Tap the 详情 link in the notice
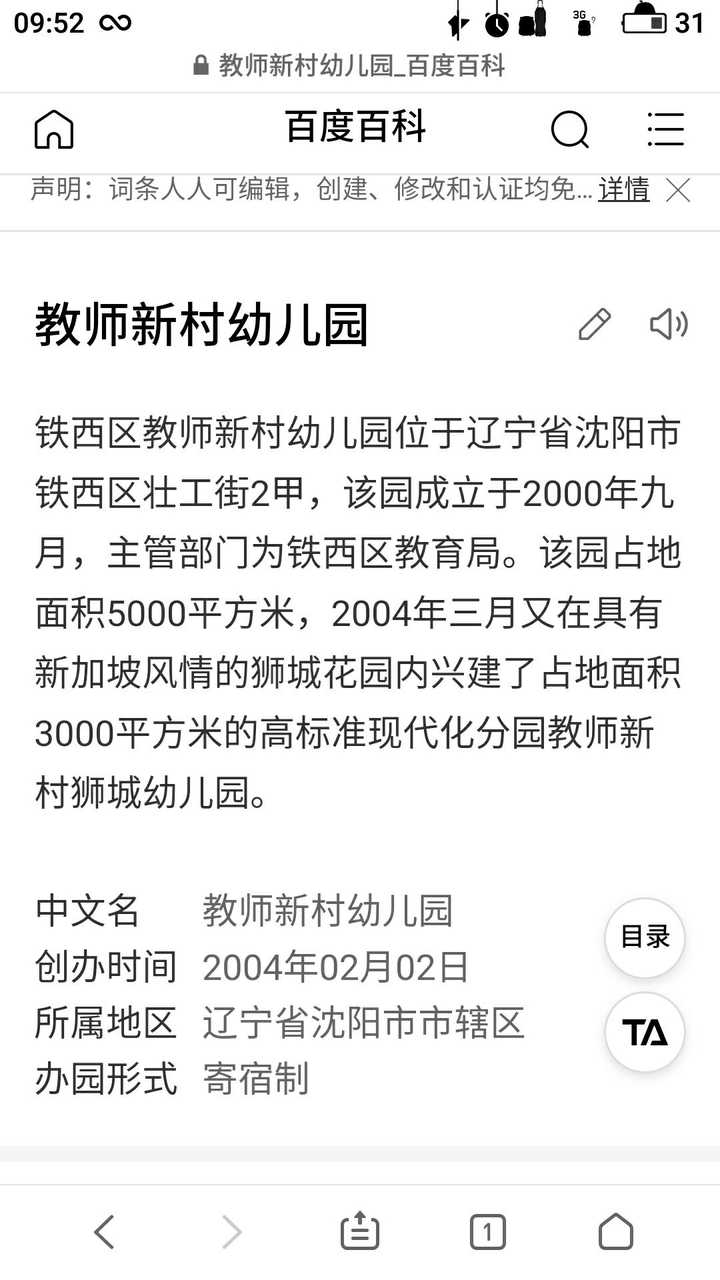The height and width of the screenshot is (1280, 720). click(x=624, y=189)
